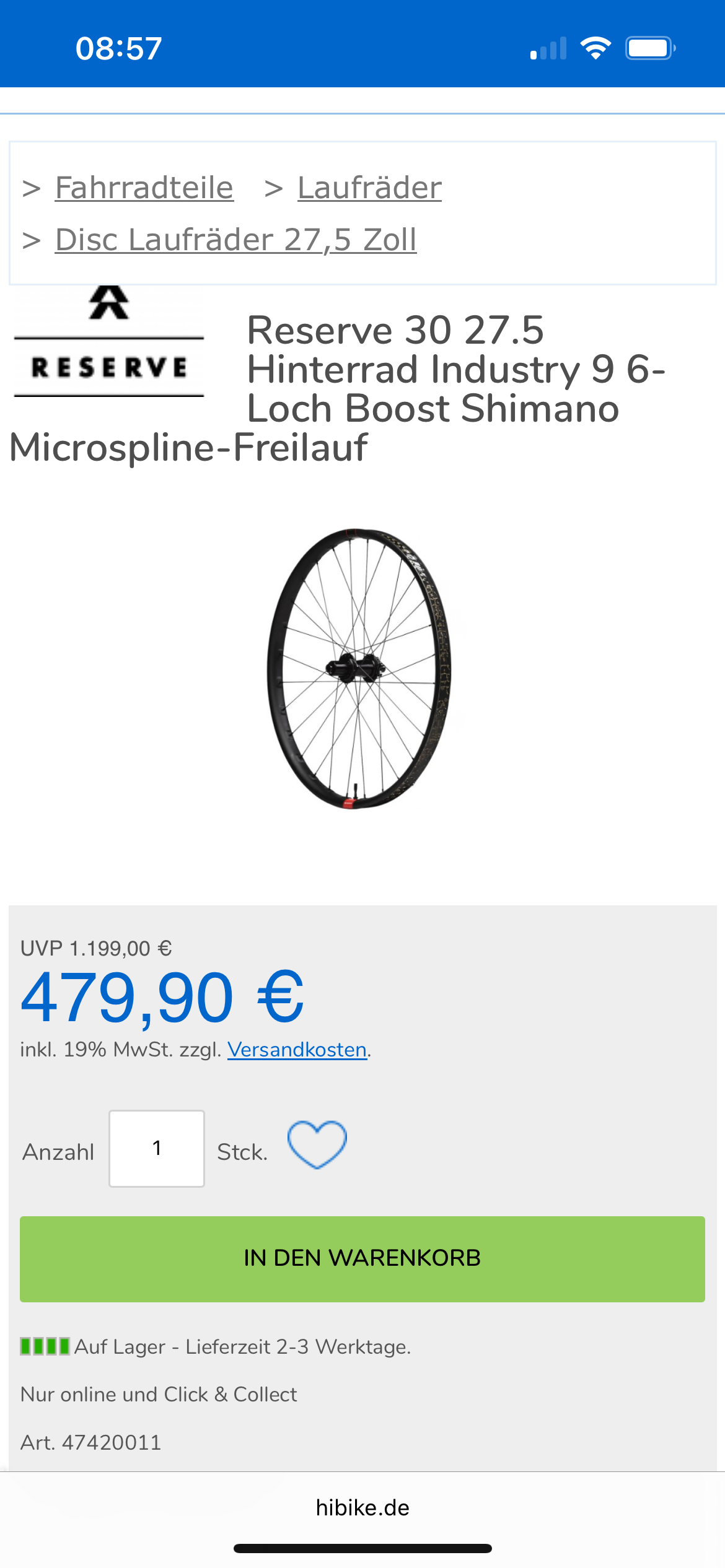Open the Fahrradteile breadcrumb link
Viewport: 725px width, 1568px height.
point(144,188)
